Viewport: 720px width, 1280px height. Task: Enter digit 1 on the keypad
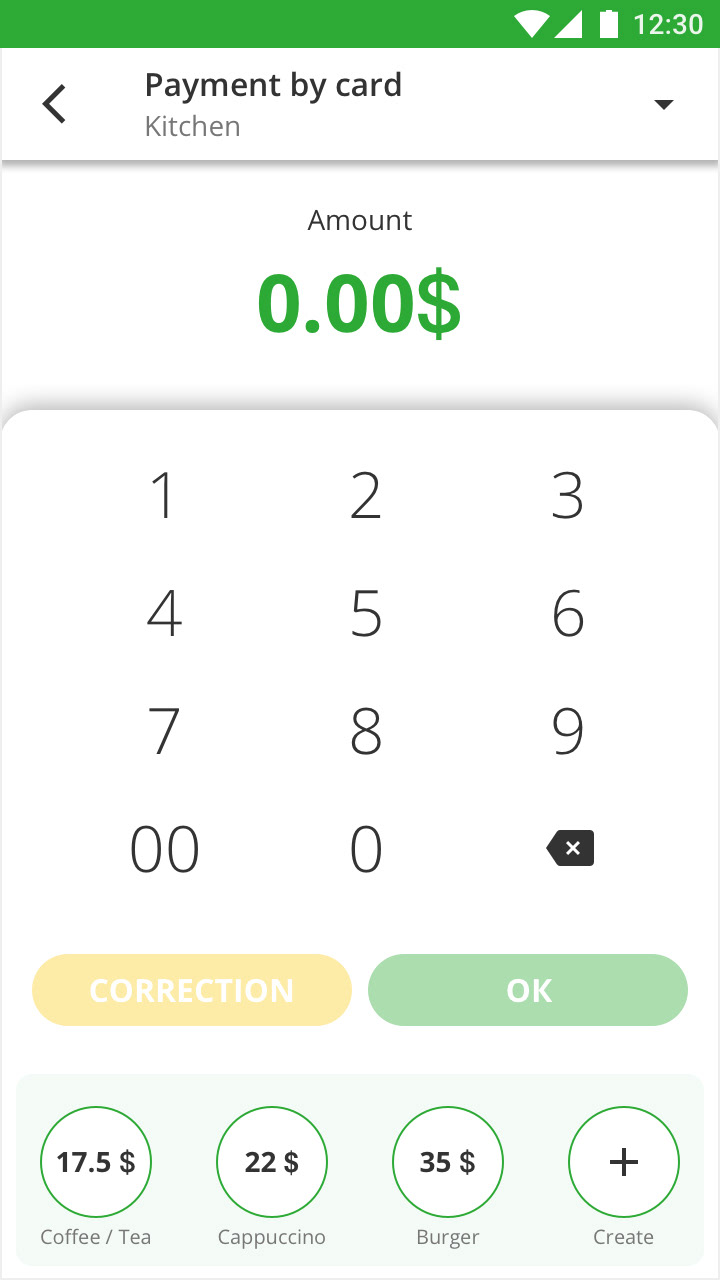click(x=163, y=496)
